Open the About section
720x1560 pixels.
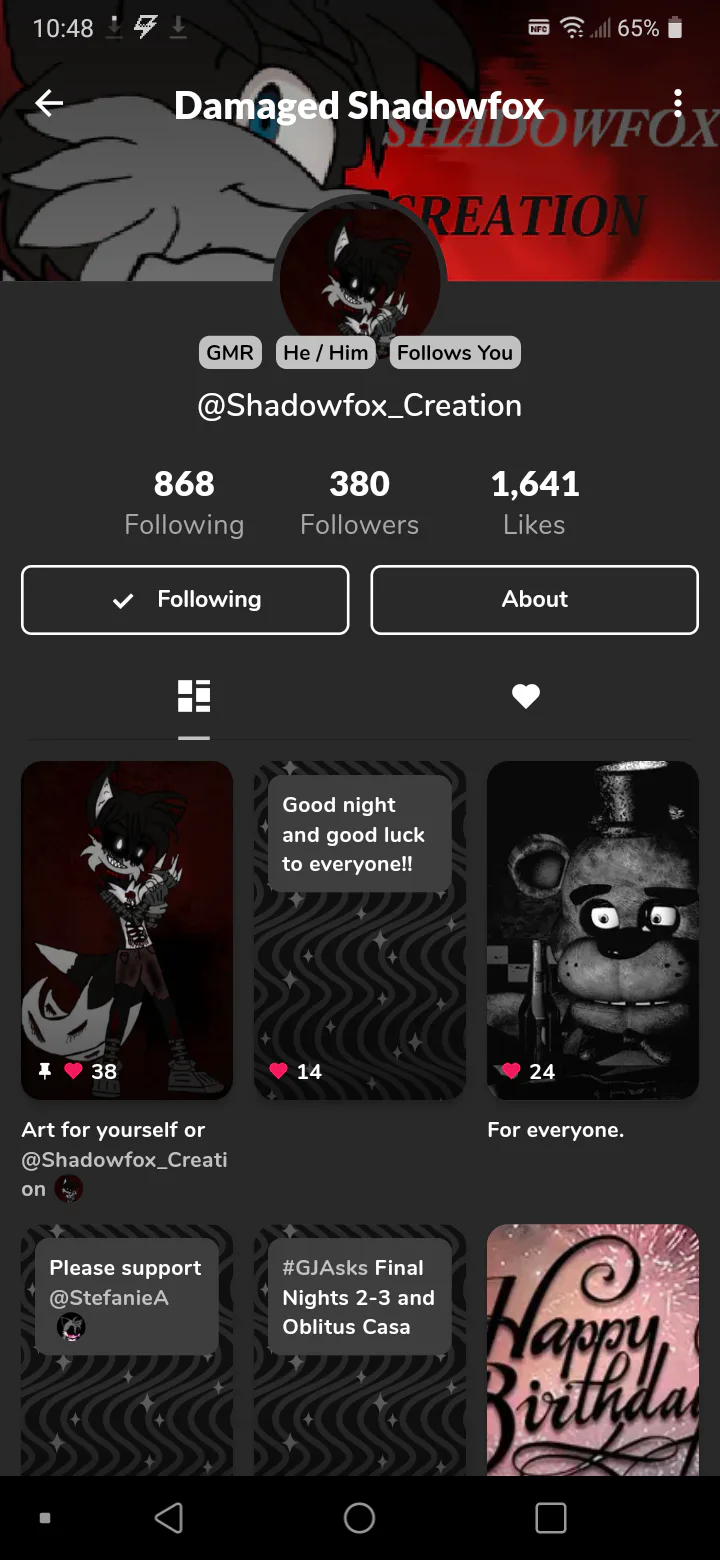coord(534,600)
